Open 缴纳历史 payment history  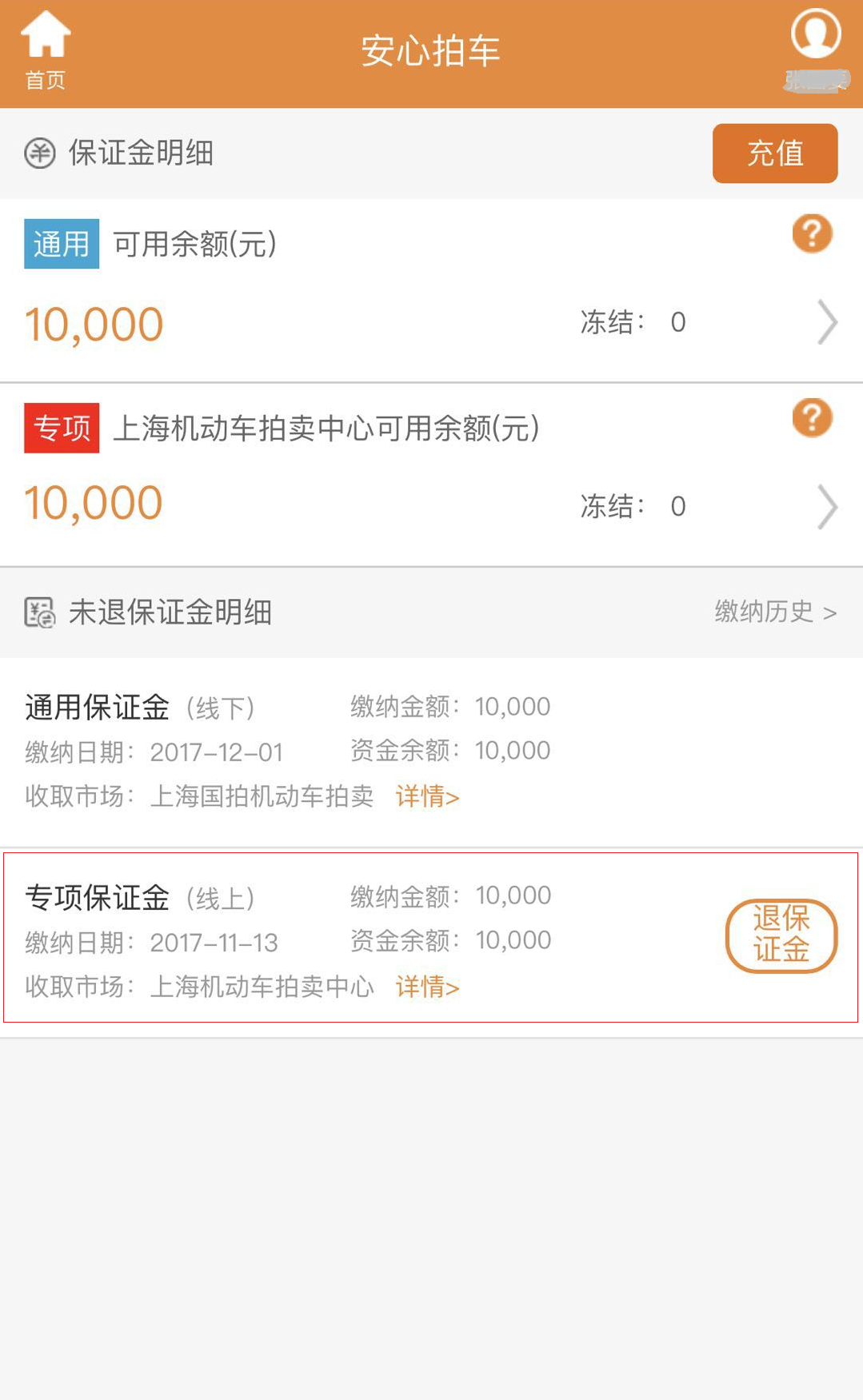pyautogui.click(x=774, y=612)
